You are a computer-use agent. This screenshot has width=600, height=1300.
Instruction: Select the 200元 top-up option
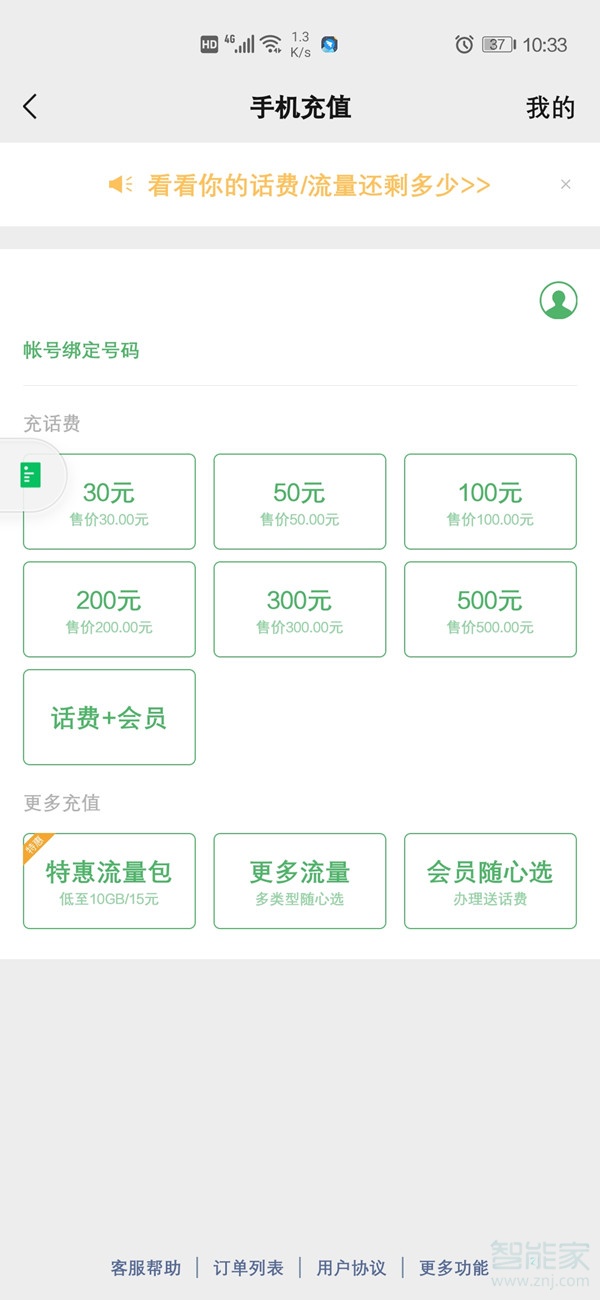pyautogui.click(x=109, y=609)
